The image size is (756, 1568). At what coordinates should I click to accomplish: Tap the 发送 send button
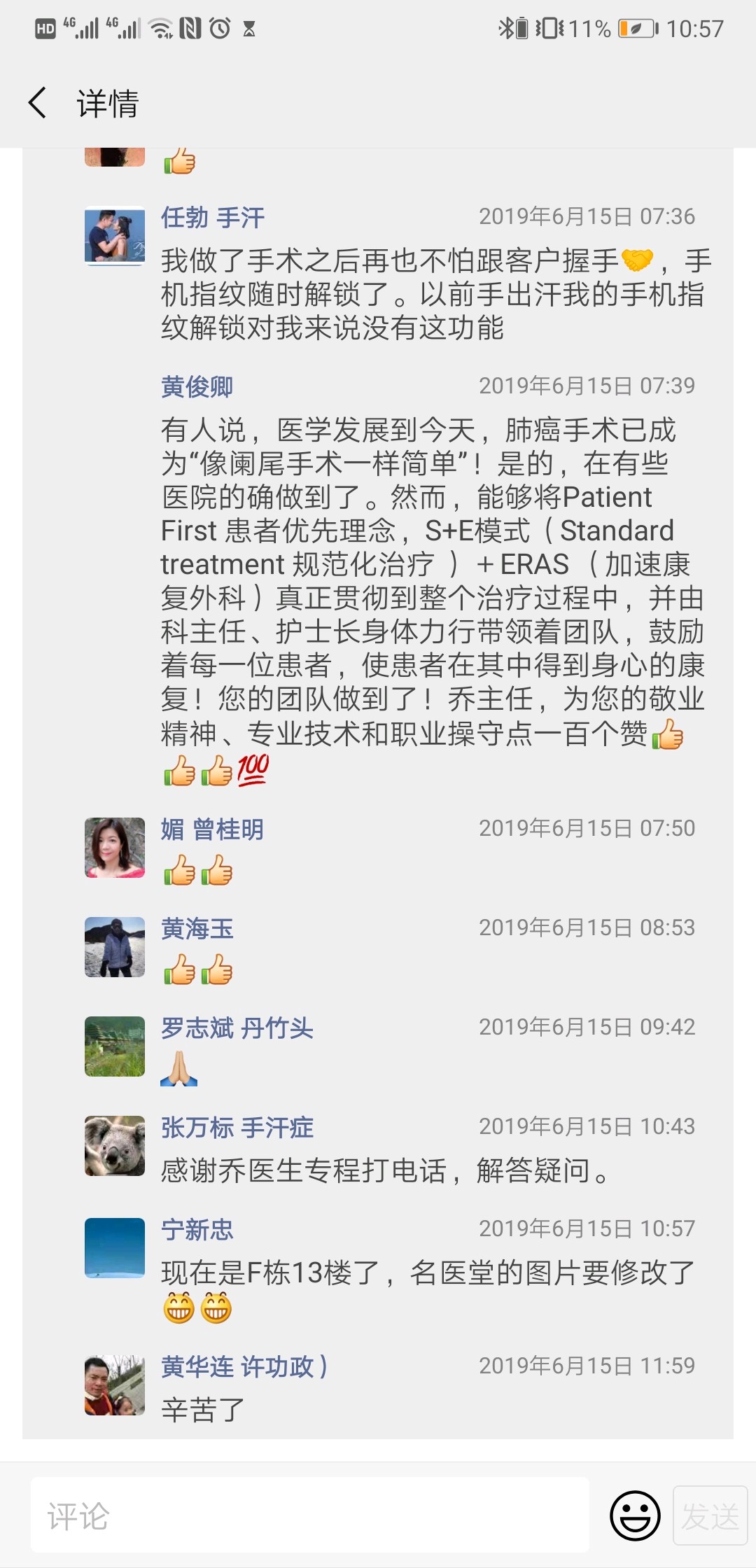tap(710, 1515)
